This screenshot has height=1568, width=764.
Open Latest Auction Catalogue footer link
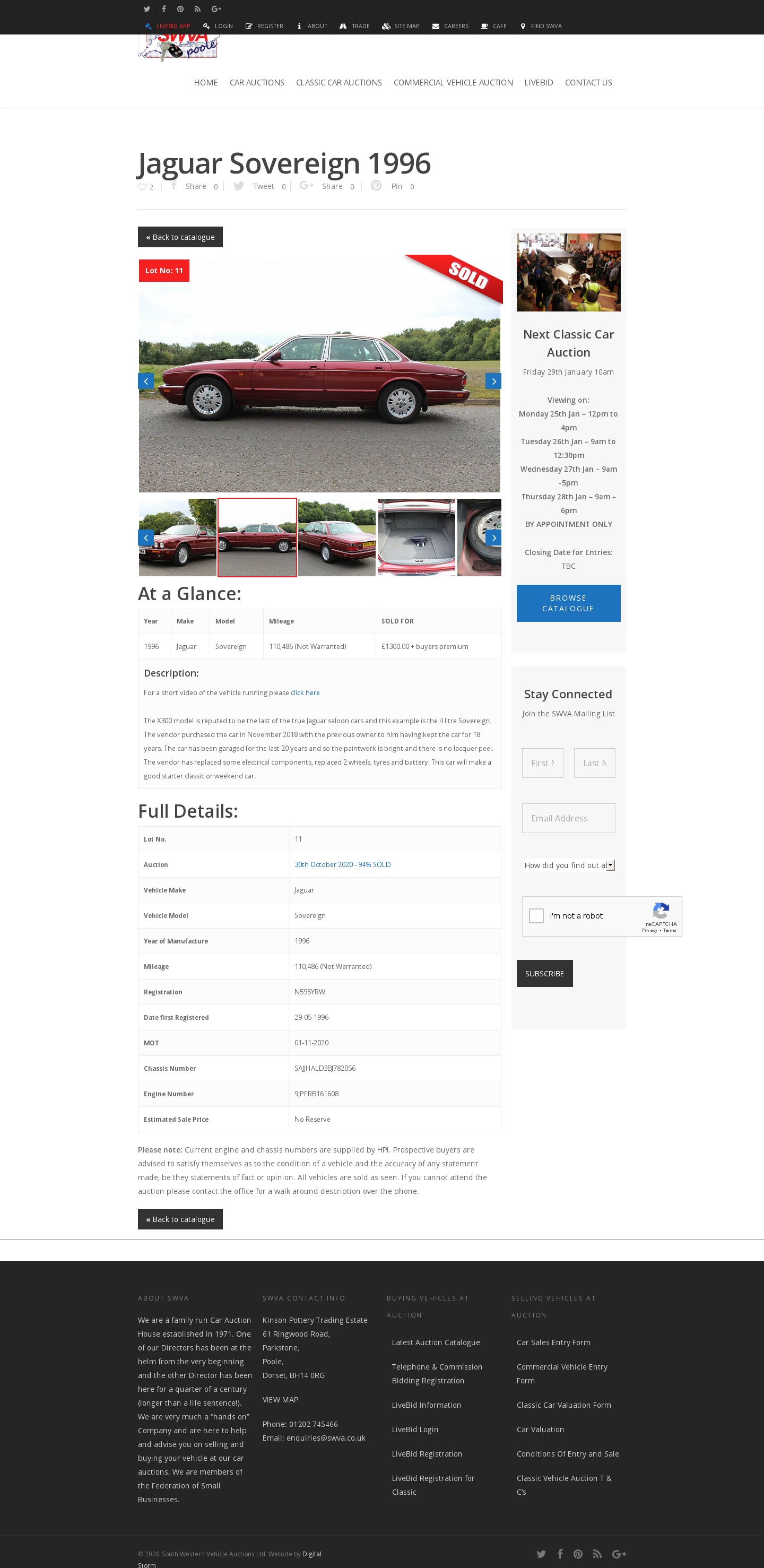tap(435, 1342)
